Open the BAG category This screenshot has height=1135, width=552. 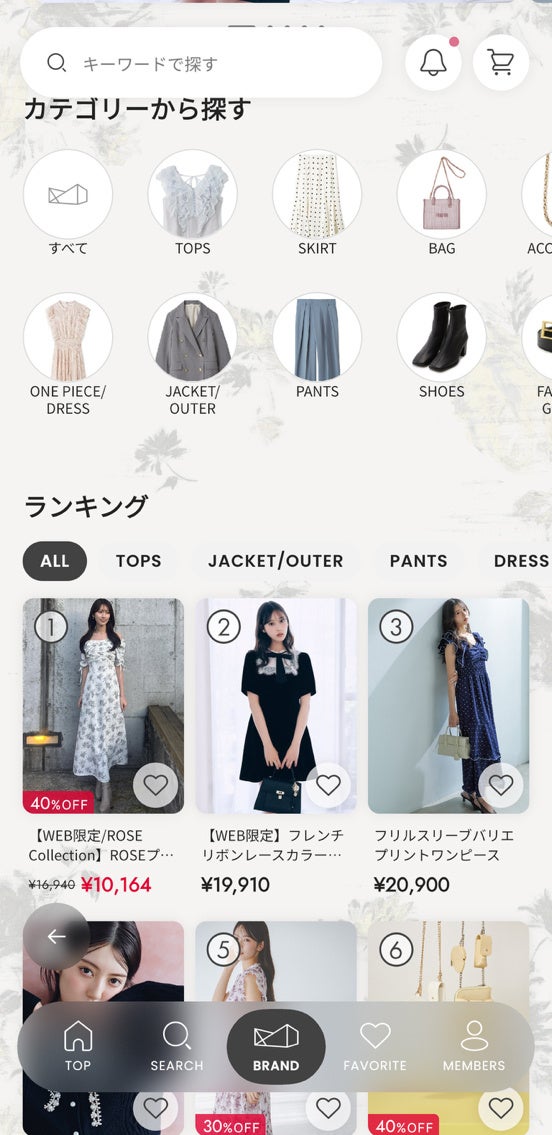[441, 194]
